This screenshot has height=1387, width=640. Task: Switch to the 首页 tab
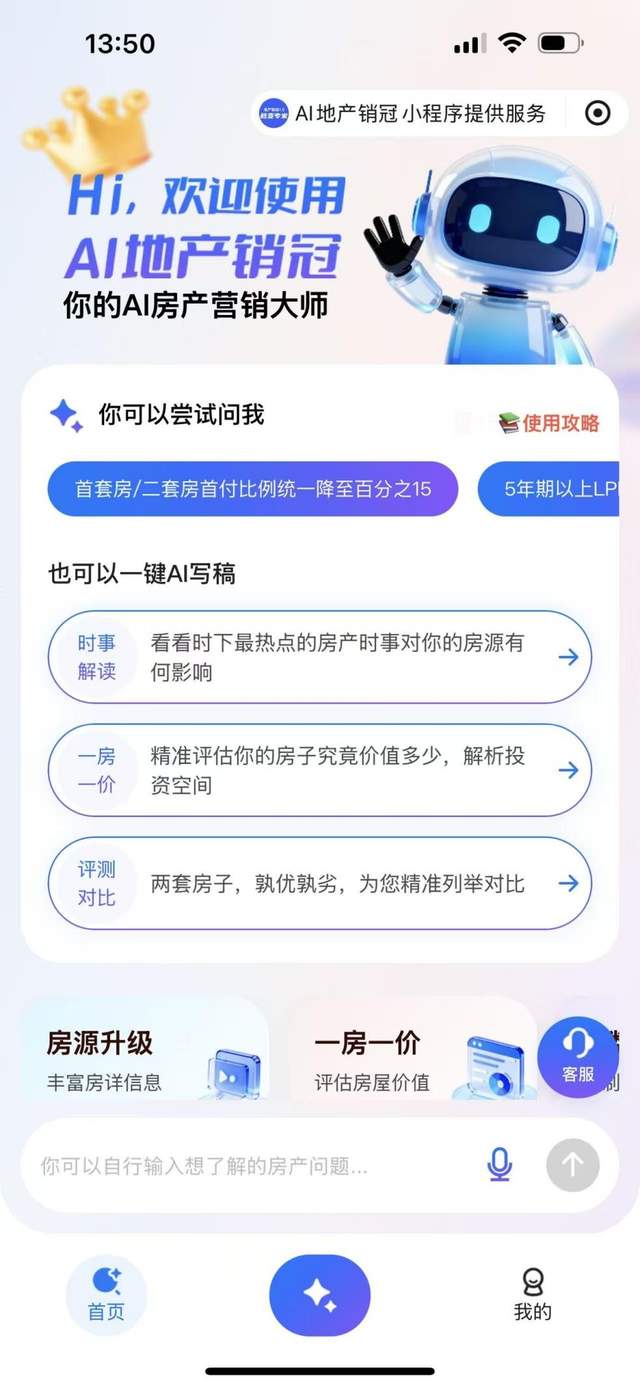click(x=106, y=1295)
